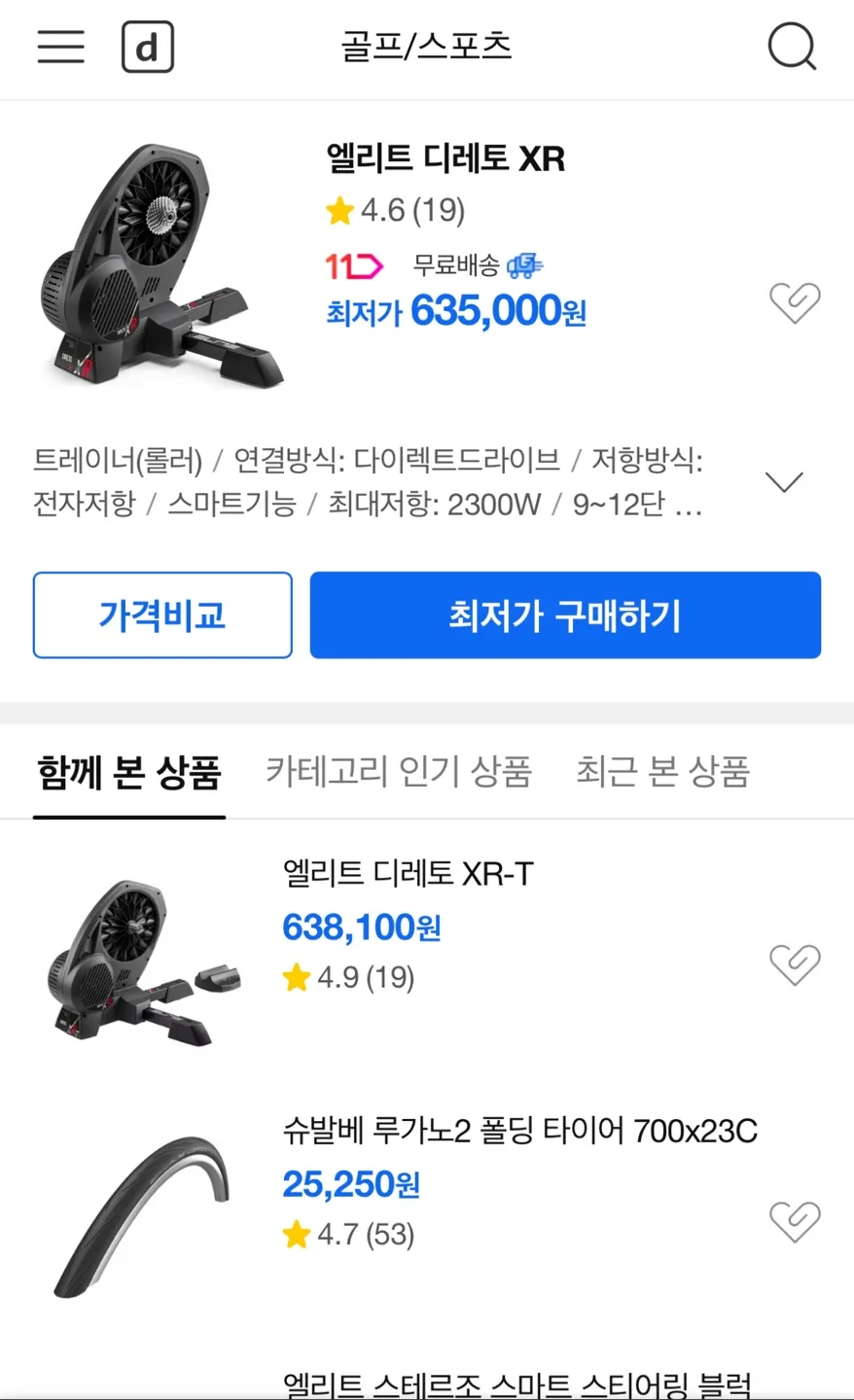The image size is (854, 1400).
Task: Go to the Danawa home logo
Action: pos(148,47)
